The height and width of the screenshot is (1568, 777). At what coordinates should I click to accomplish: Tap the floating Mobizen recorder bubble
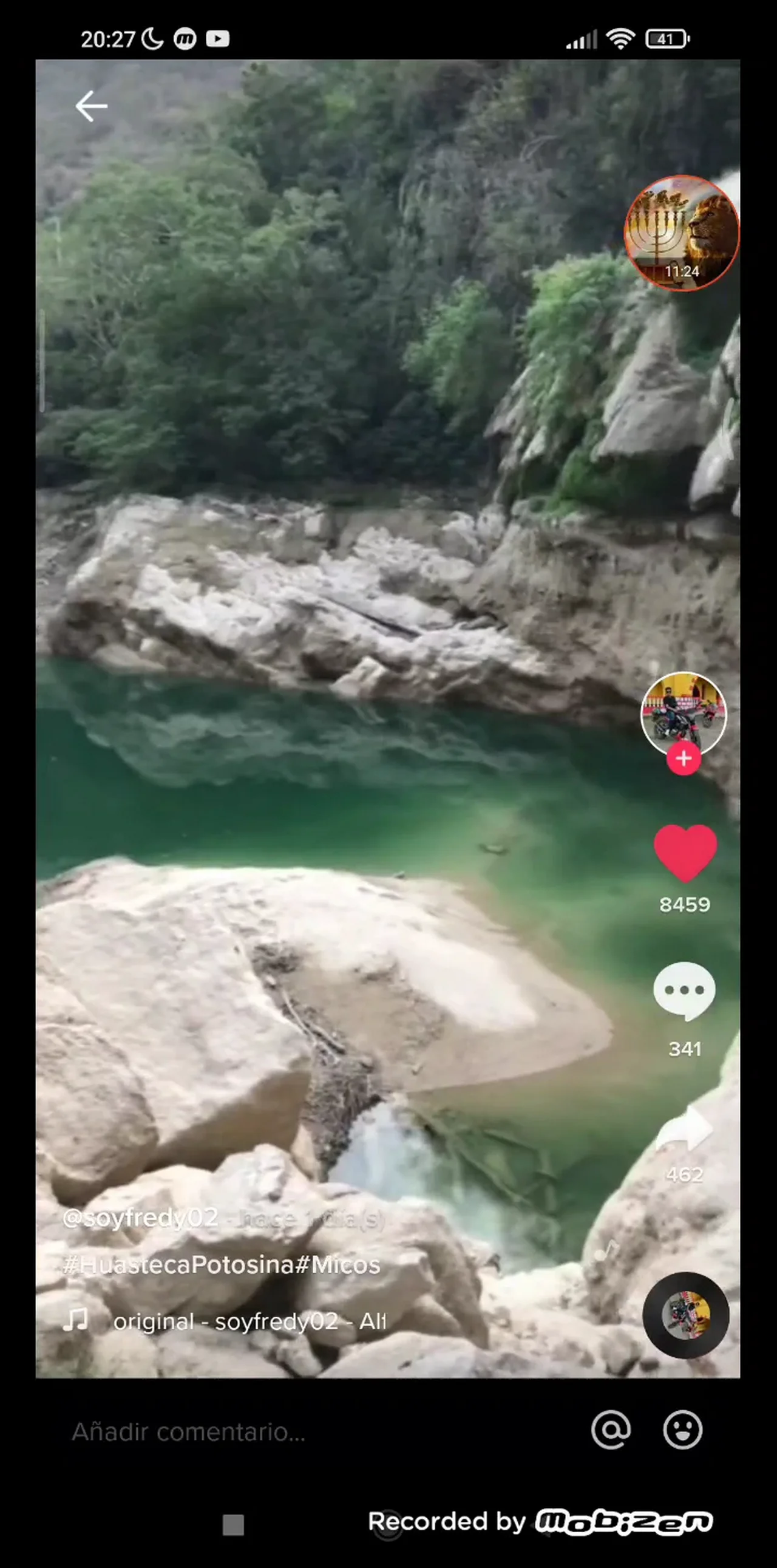[x=682, y=234]
